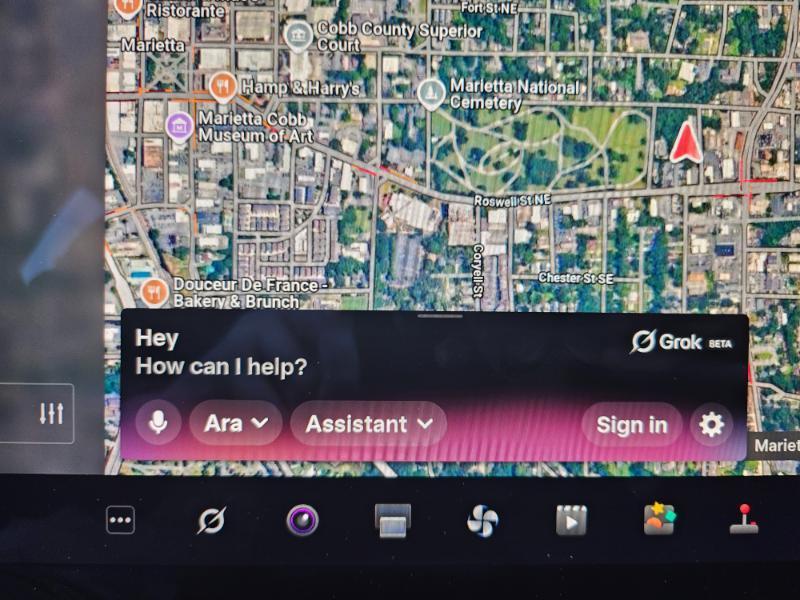This screenshot has height=600, width=800.
Task: Tap the microphone to speak to Grok
Action: point(157,424)
